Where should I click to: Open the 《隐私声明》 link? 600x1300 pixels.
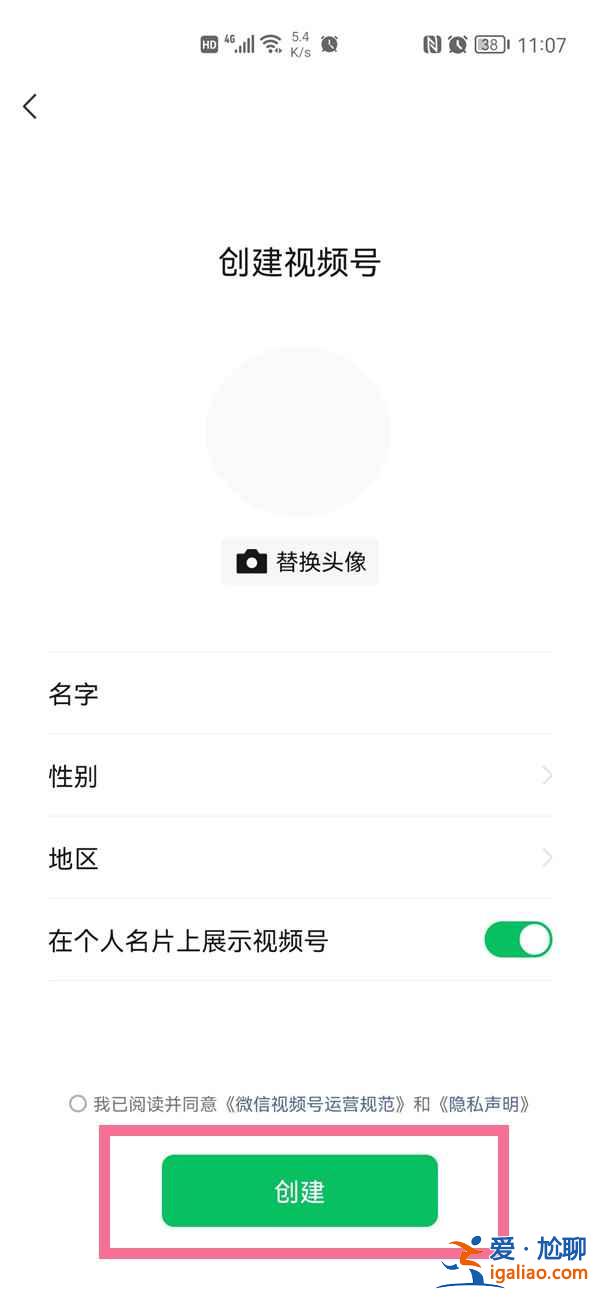(483, 1104)
